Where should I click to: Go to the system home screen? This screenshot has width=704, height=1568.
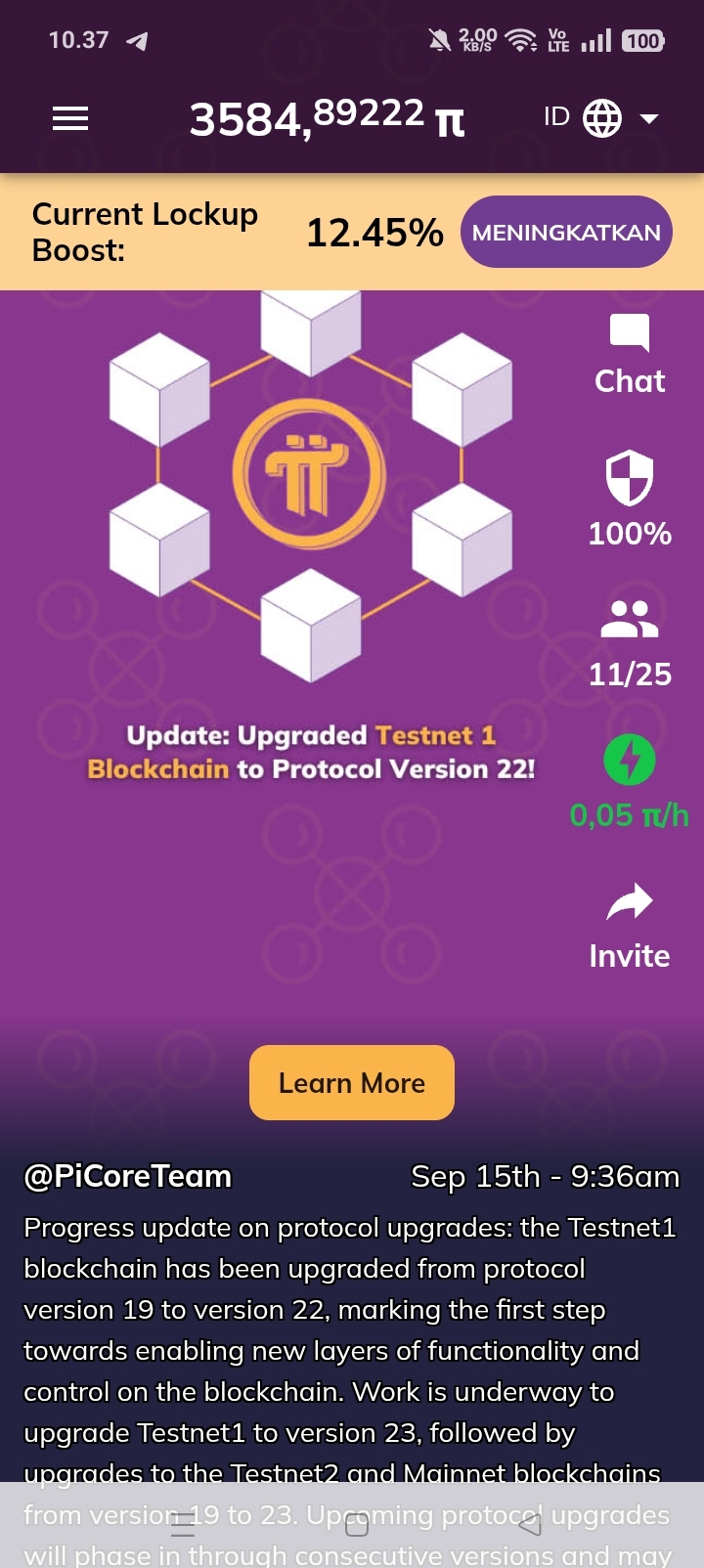(x=357, y=1525)
